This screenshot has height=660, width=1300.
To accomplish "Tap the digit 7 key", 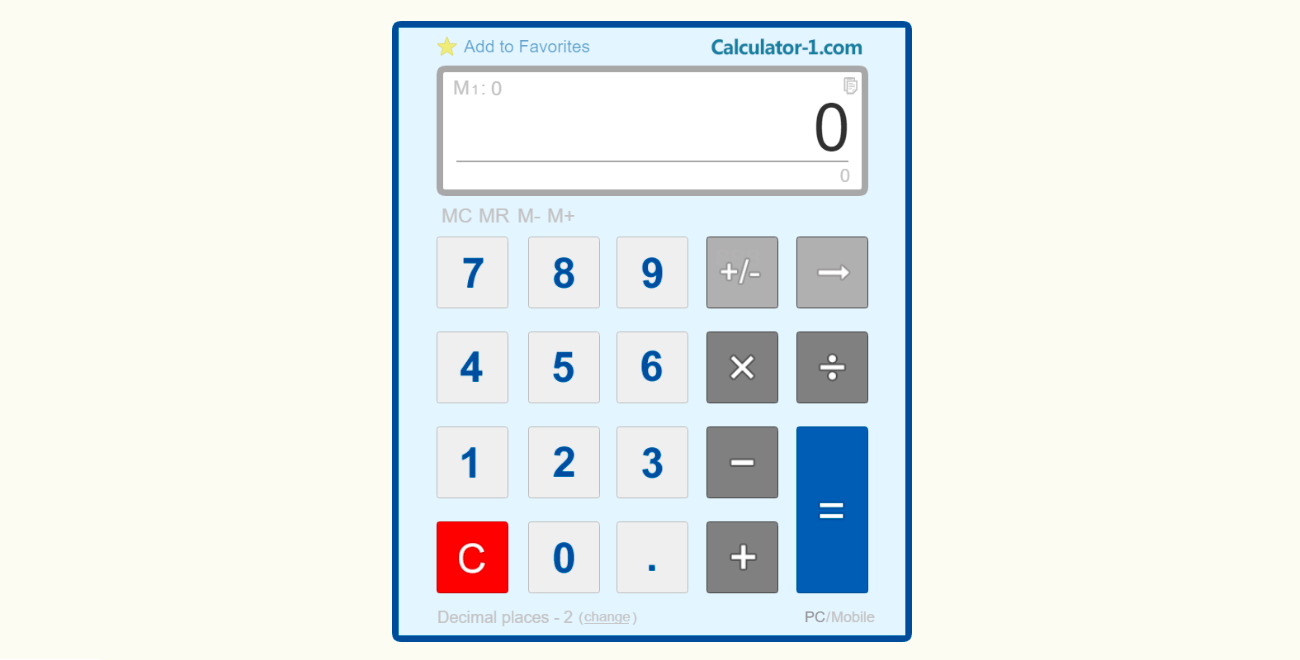I will [472, 272].
